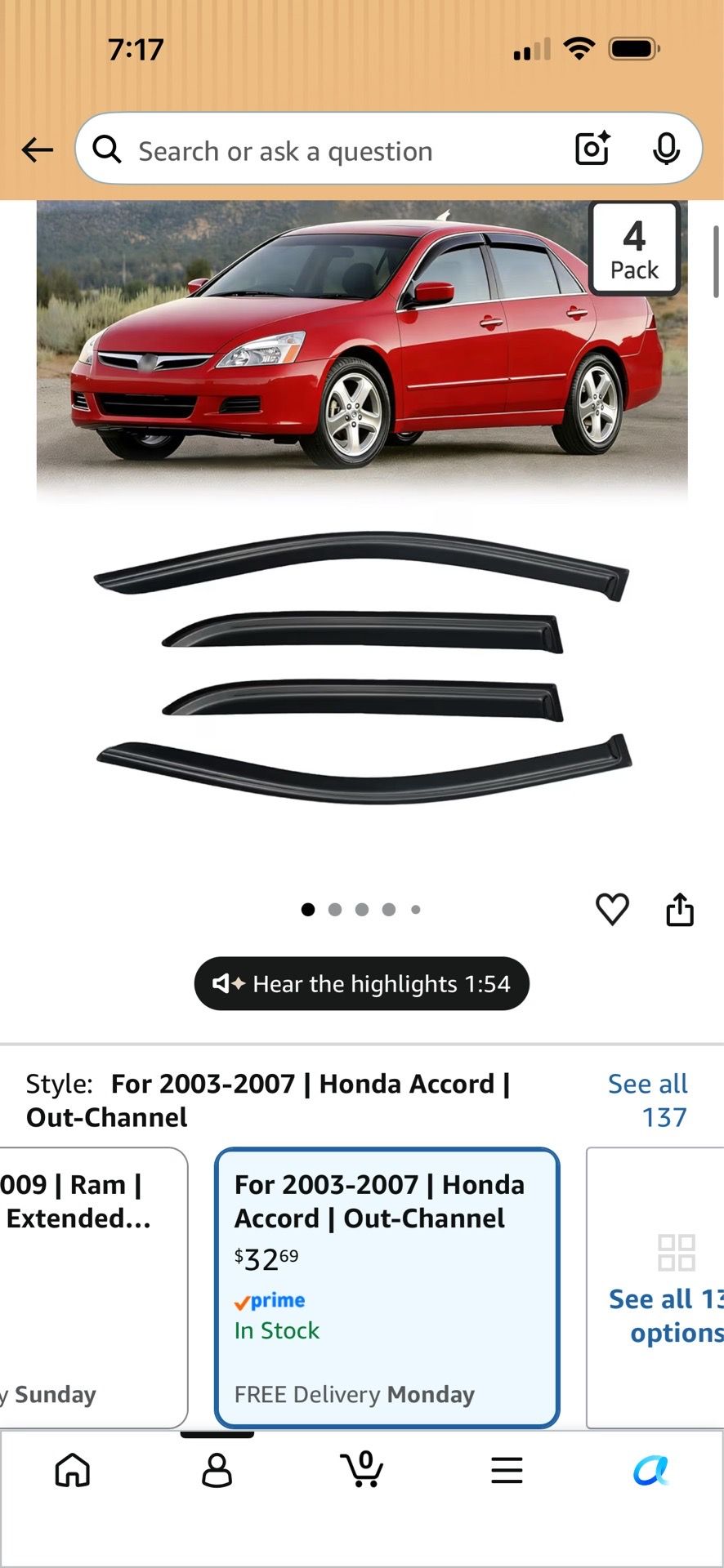Select the 2003-2007 Honda Accord Out-Channel style
This screenshot has width=724, height=1568.
click(x=387, y=1288)
